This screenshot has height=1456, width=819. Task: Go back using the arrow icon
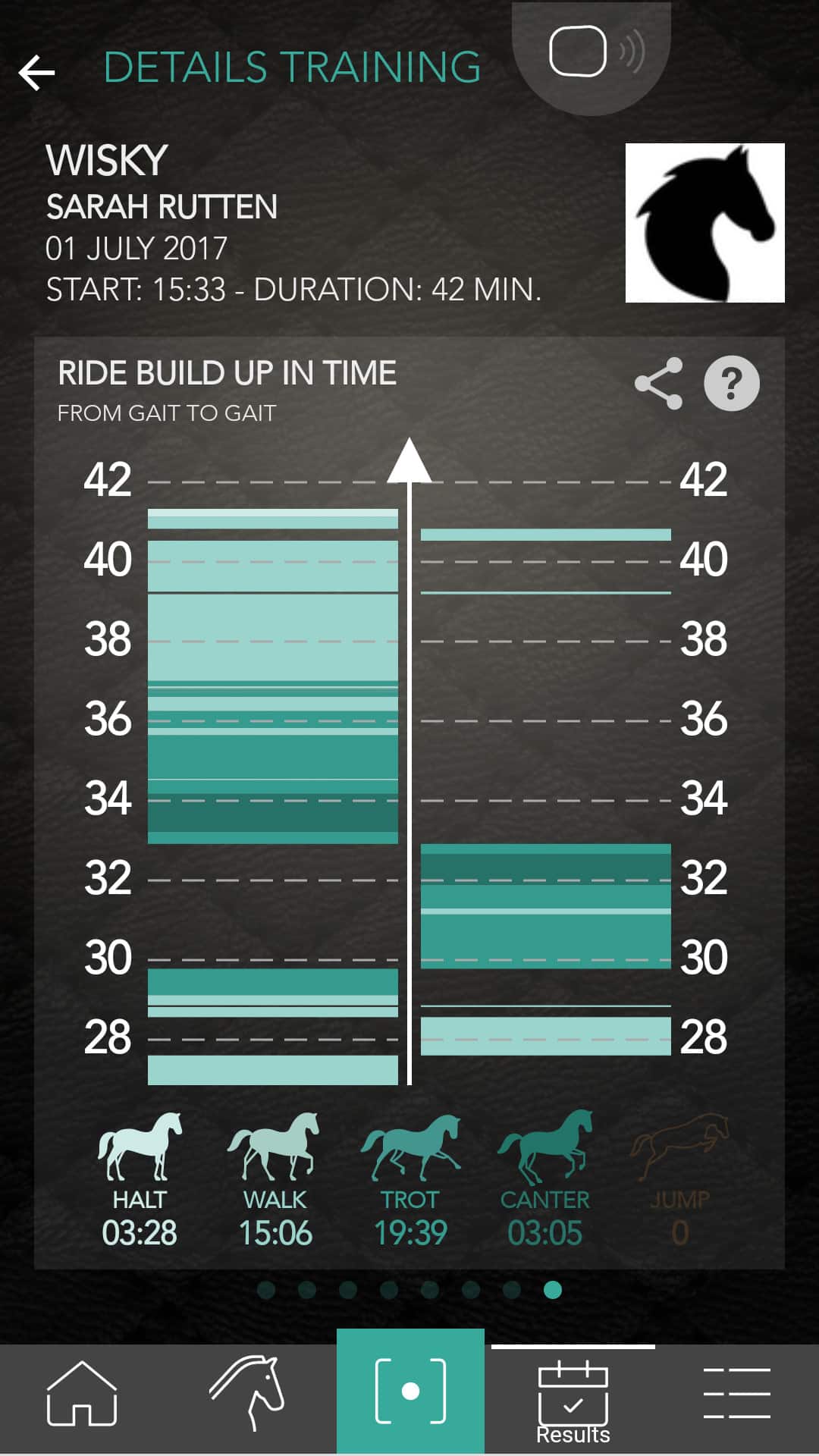click(x=37, y=73)
